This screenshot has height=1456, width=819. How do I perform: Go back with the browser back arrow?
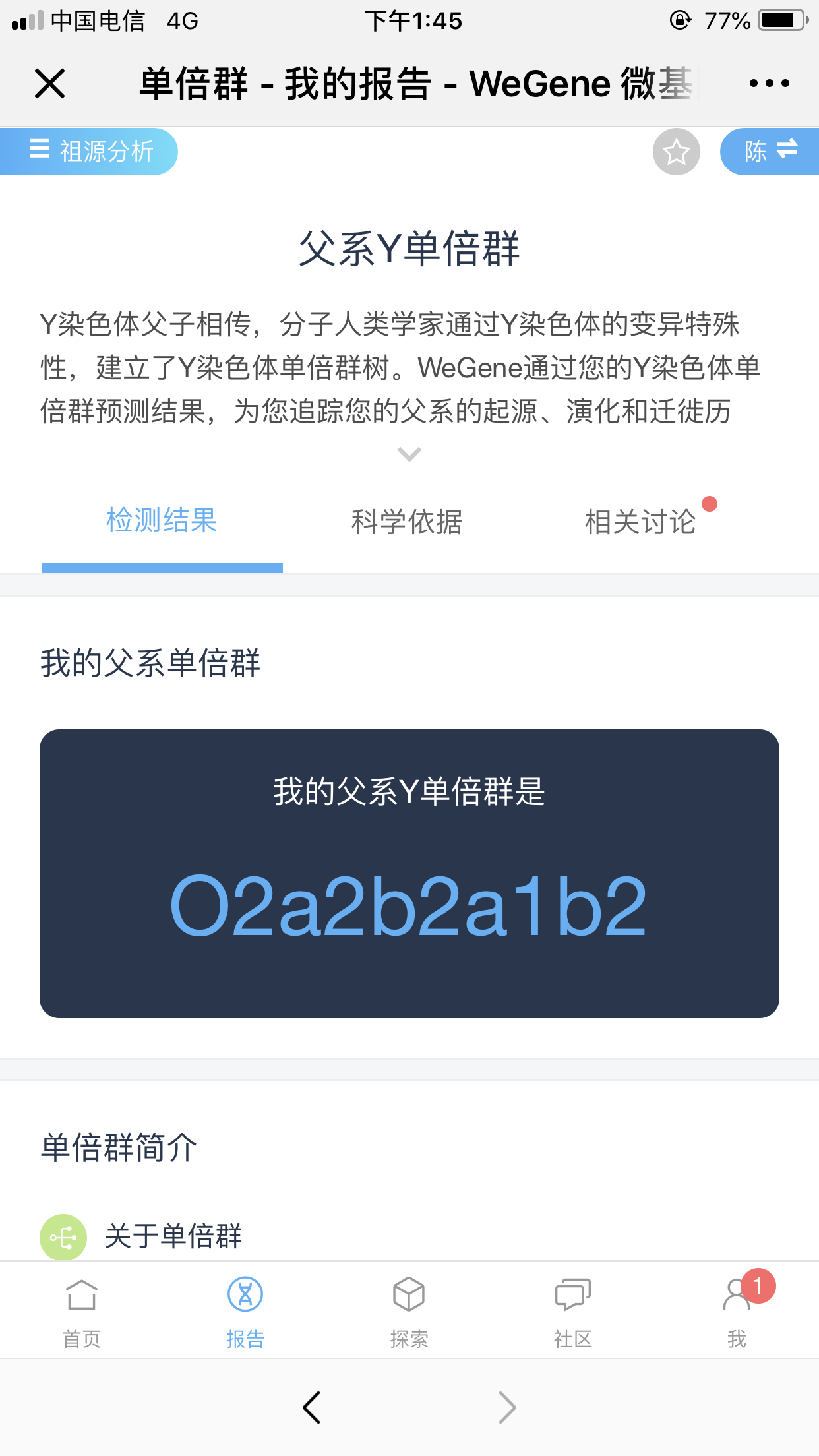coord(312,1407)
